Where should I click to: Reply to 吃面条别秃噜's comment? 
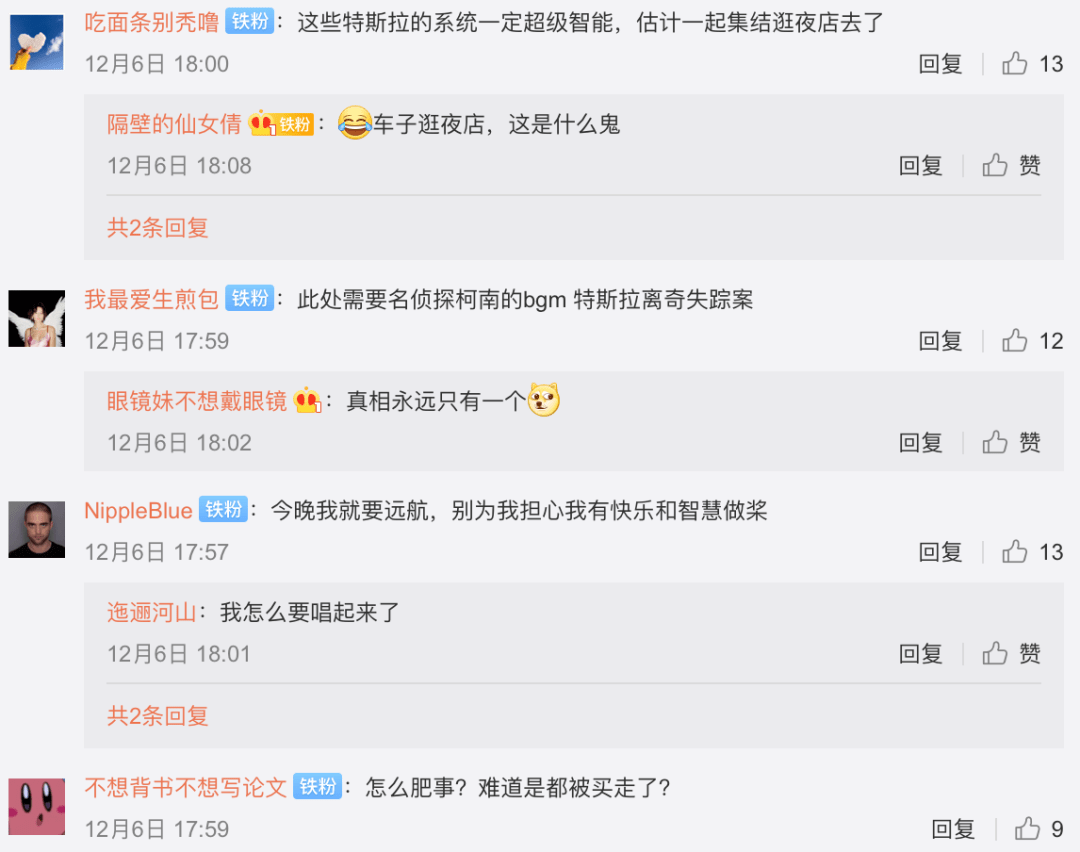click(x=940, y=64)
